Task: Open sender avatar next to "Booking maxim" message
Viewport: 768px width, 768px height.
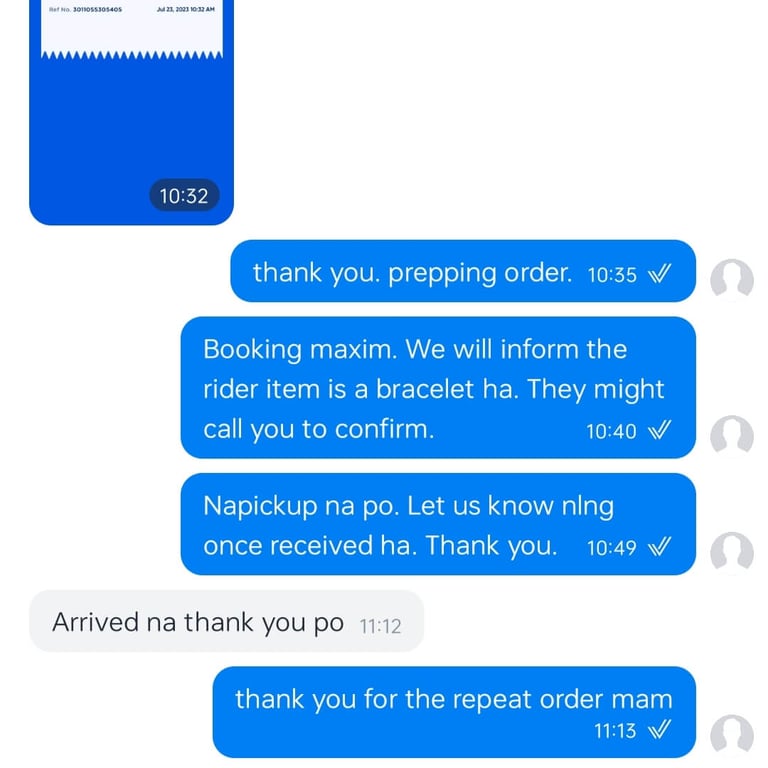Action: [x=732, y=436]
